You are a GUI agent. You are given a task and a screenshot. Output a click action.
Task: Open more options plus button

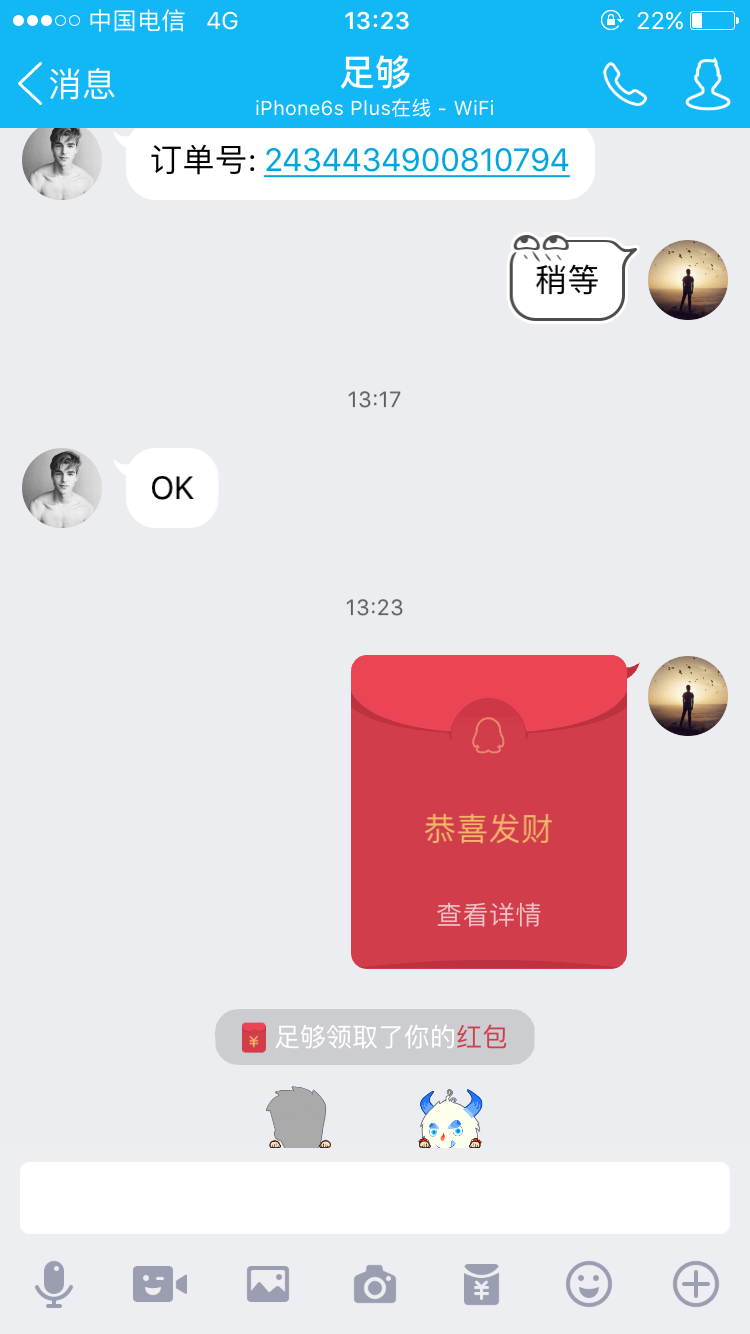(x=696, y=1284)
